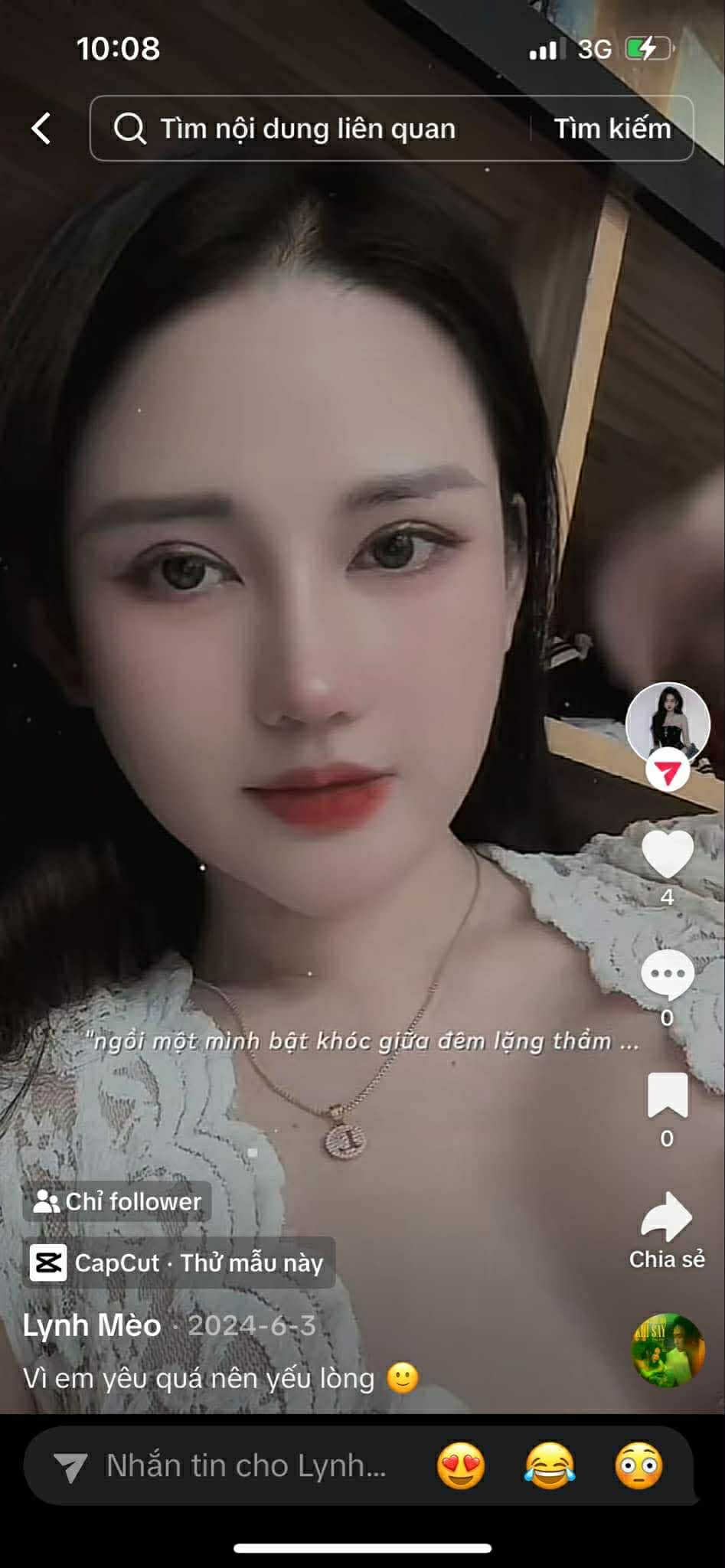The height and width of the screenshot is (1568, 725).
Task: Open the Tìm kiếm search action
Action: click(612, 127)
